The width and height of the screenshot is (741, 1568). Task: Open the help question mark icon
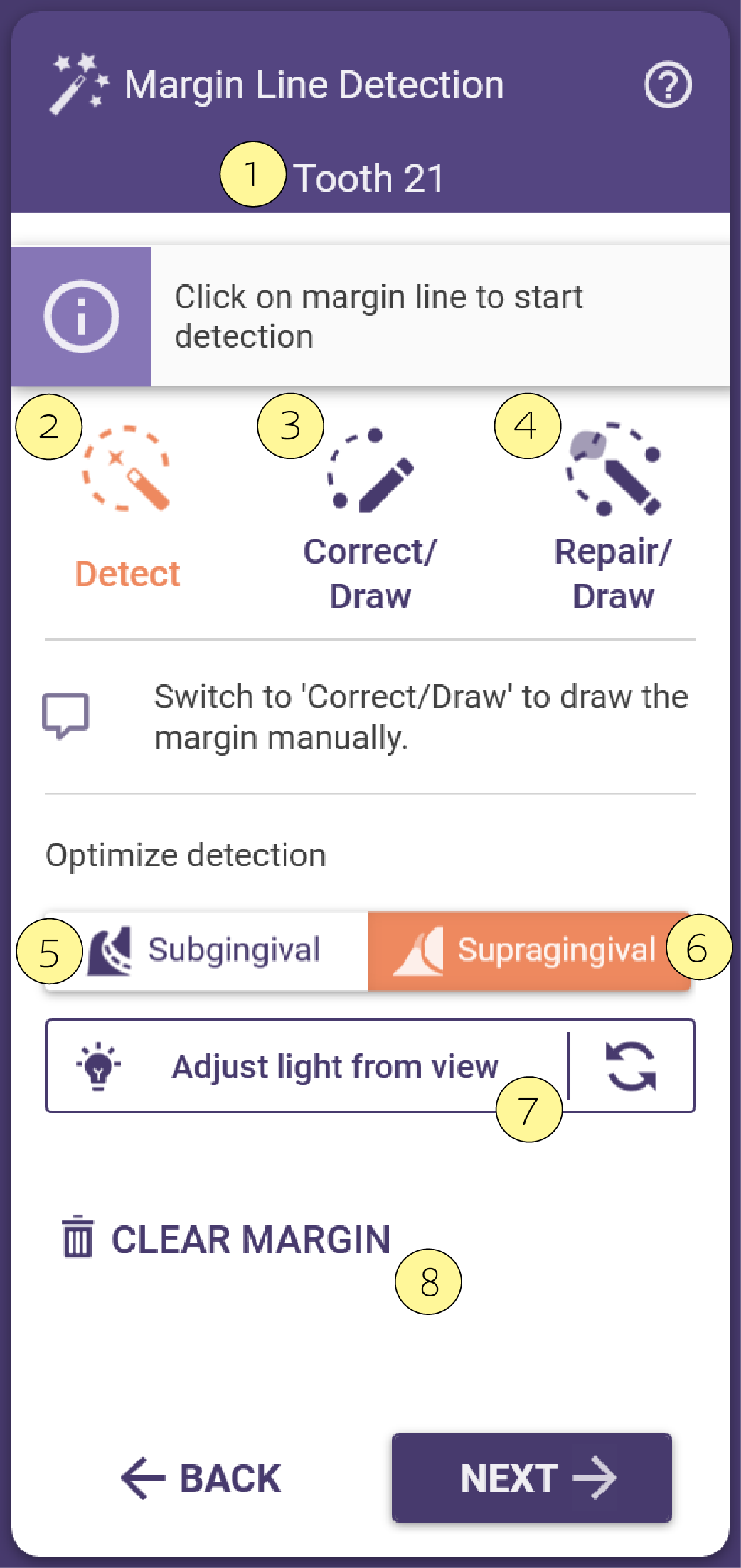pyautogui.click(x=668, y=85)
